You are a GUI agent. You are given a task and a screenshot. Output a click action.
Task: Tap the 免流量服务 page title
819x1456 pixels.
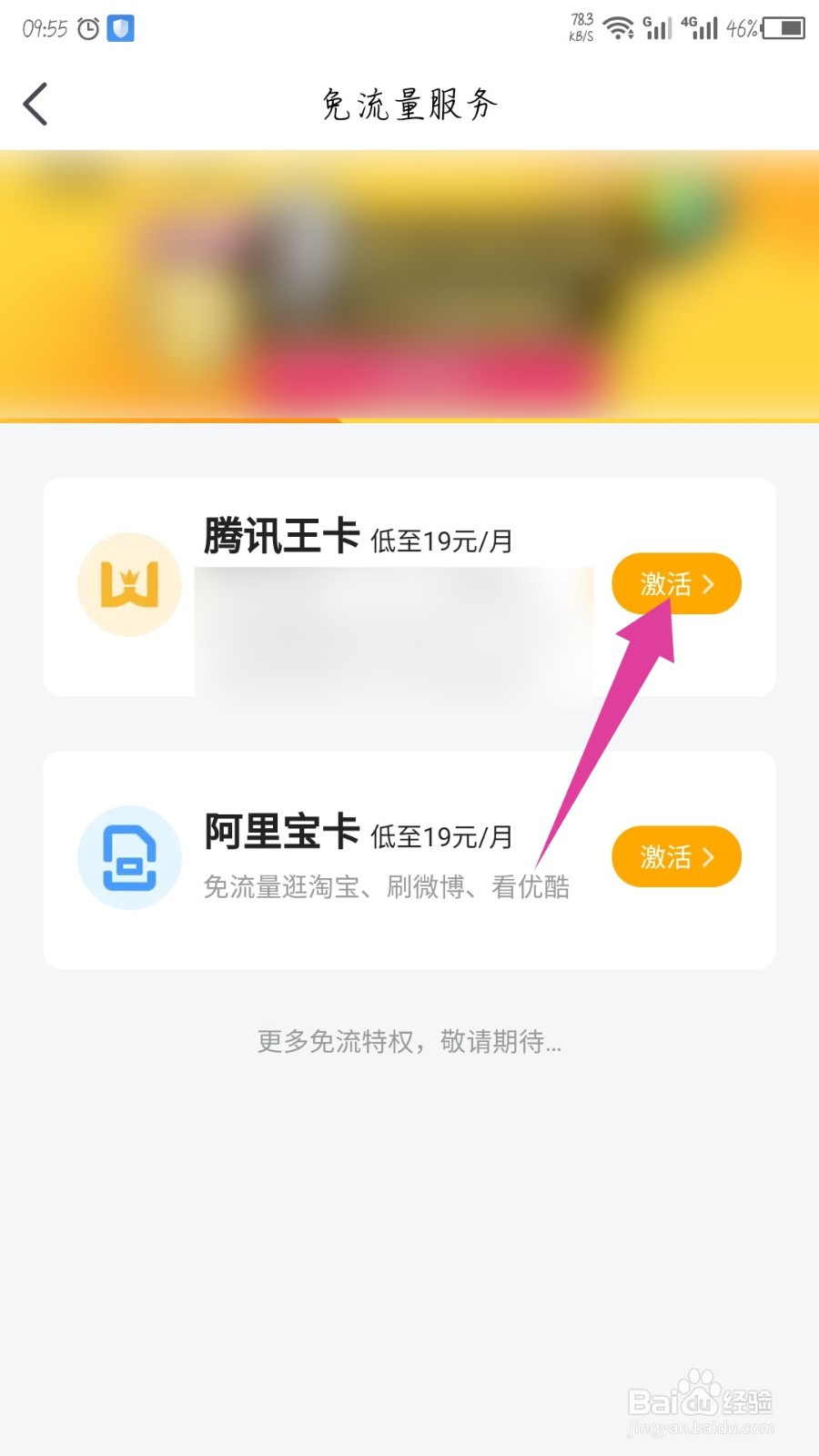tap(409, 103)
